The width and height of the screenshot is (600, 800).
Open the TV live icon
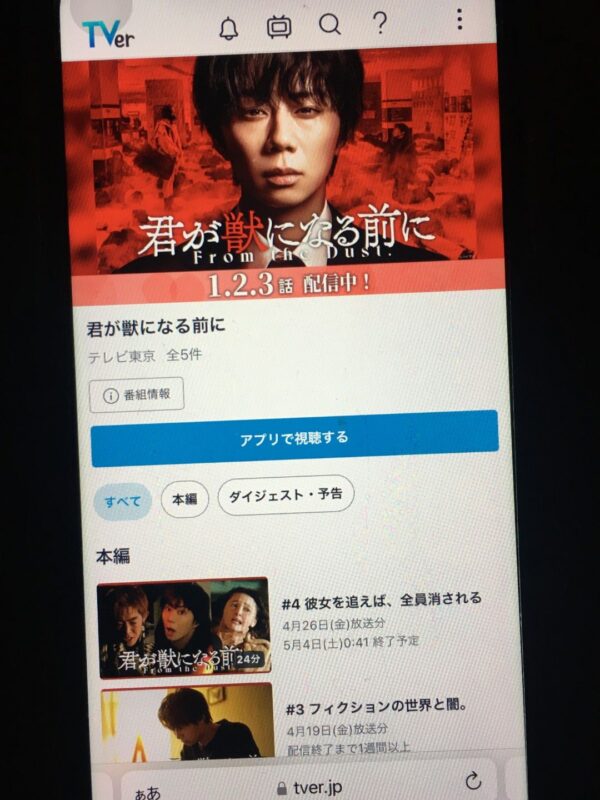(x=279, y=26)
